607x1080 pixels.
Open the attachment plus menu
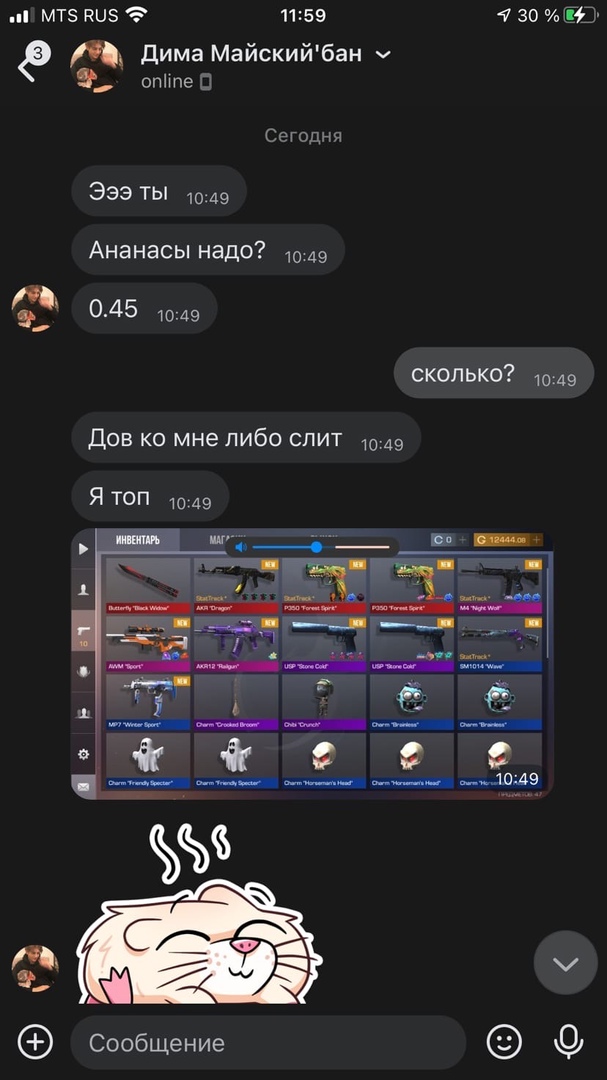pyautogui.click(x=35, y=1042)
